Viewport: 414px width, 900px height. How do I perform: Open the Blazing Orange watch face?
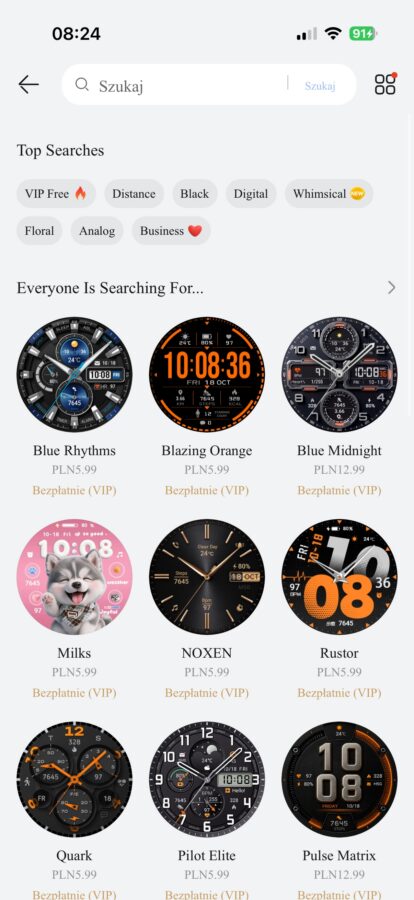(207, 375)
